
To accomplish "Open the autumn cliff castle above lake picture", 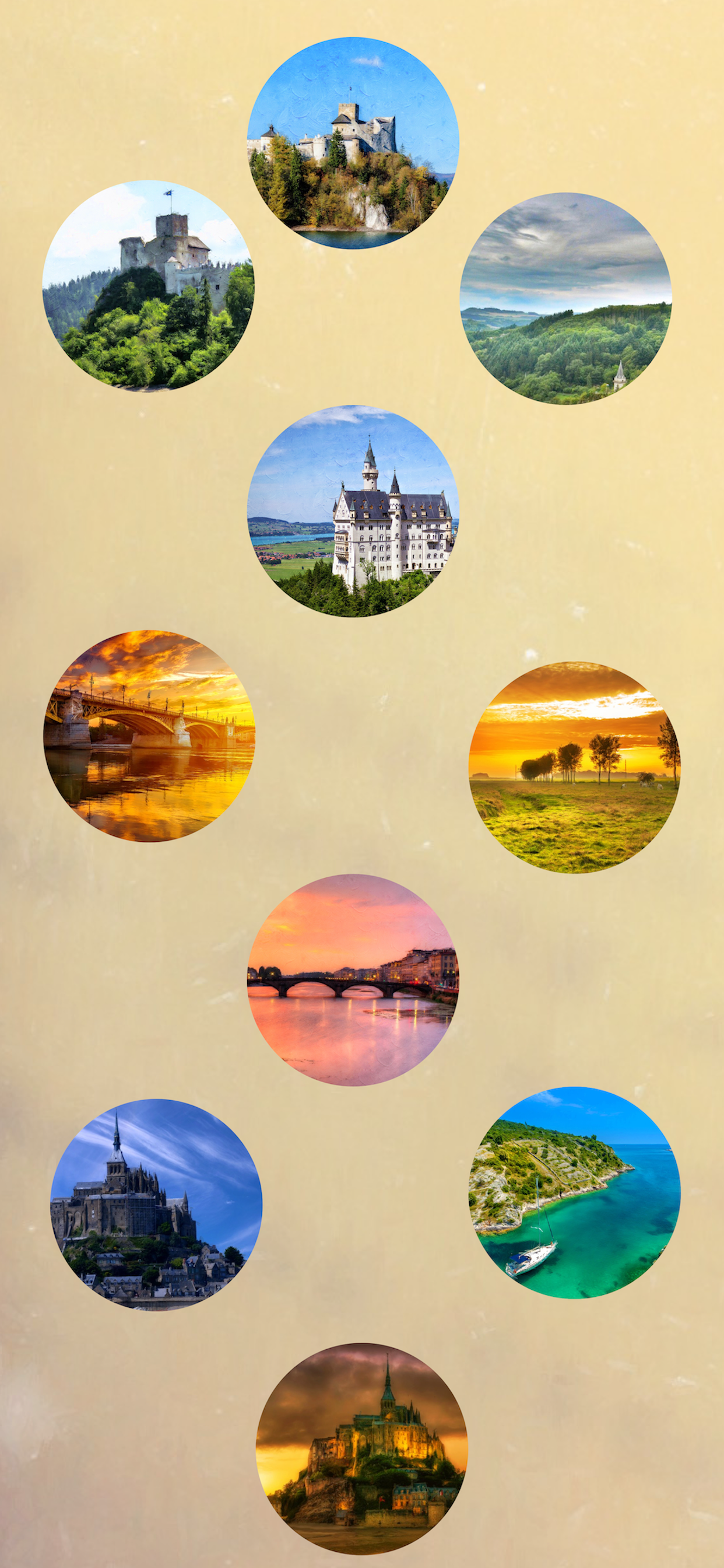I will [353, 143].
